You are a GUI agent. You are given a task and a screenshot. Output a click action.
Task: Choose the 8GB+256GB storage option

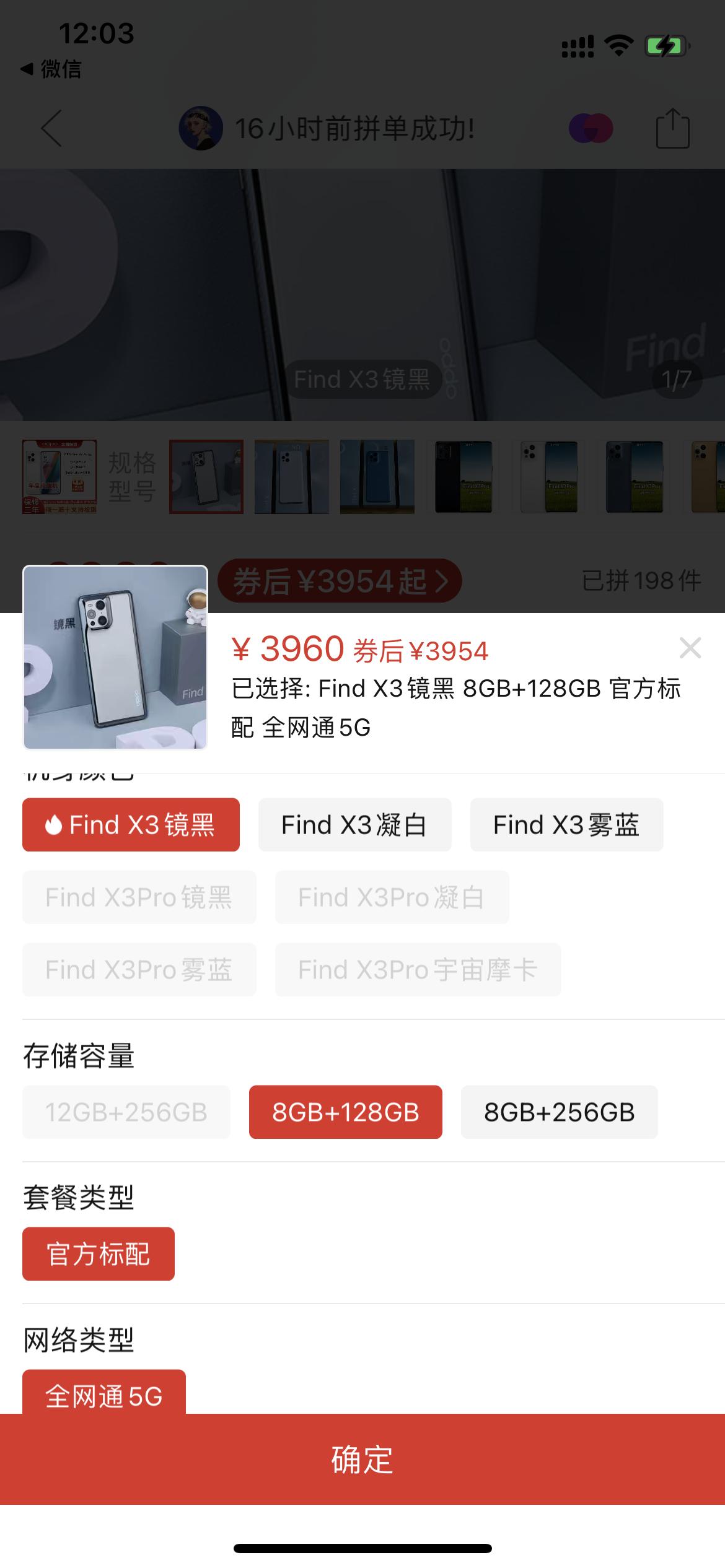(x=558, y=1112)
